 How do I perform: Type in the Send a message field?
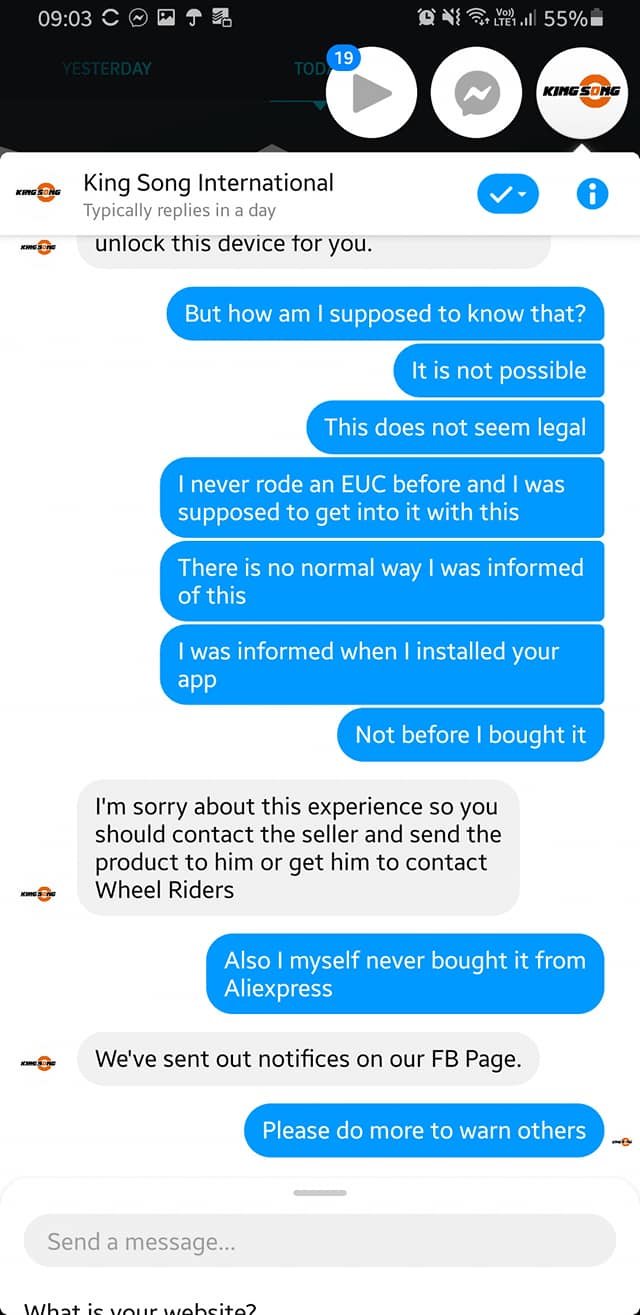(320, 1242)
